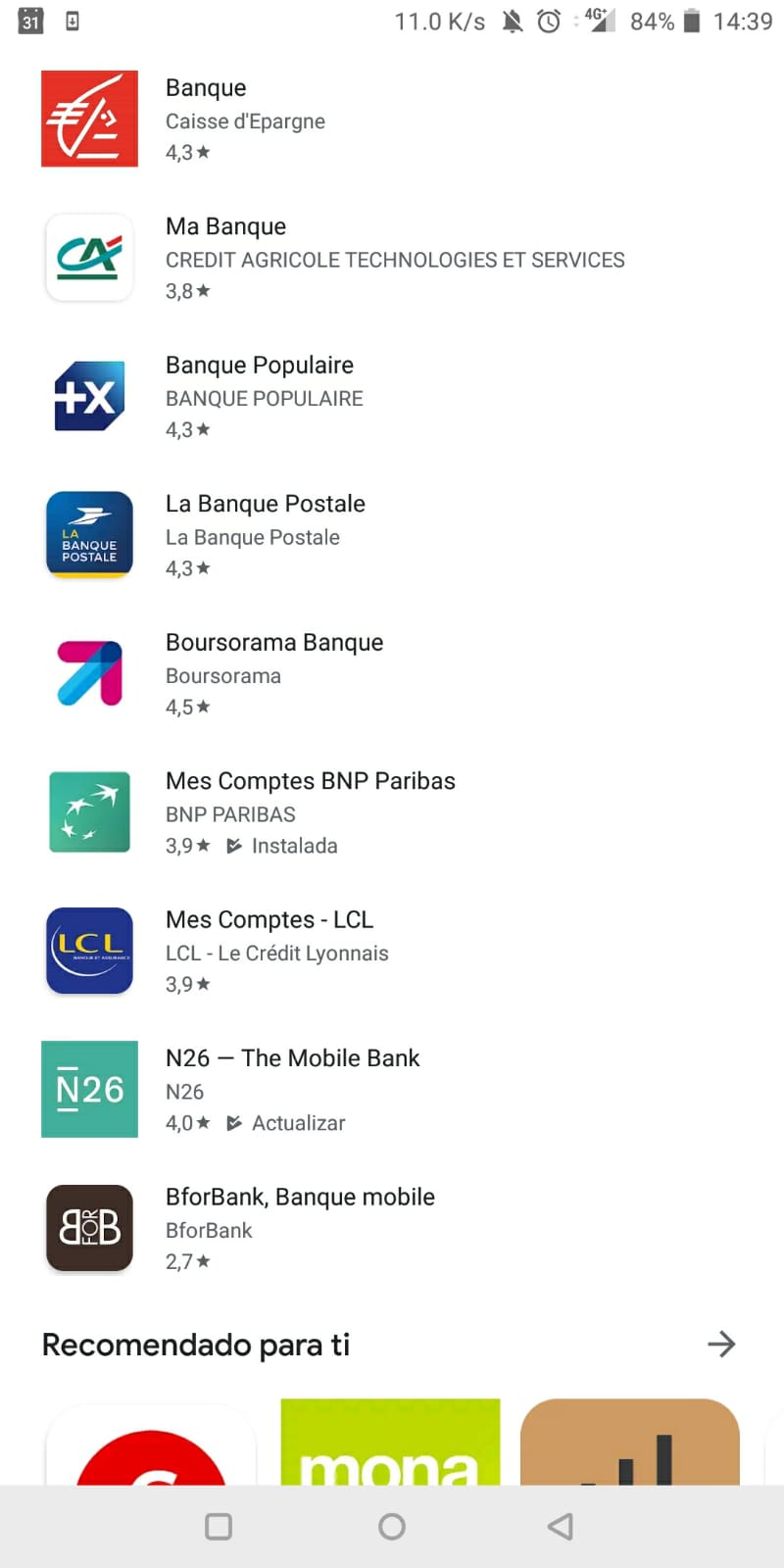Open Mes Comptes - LCL listing

click(x=392, y=951)
